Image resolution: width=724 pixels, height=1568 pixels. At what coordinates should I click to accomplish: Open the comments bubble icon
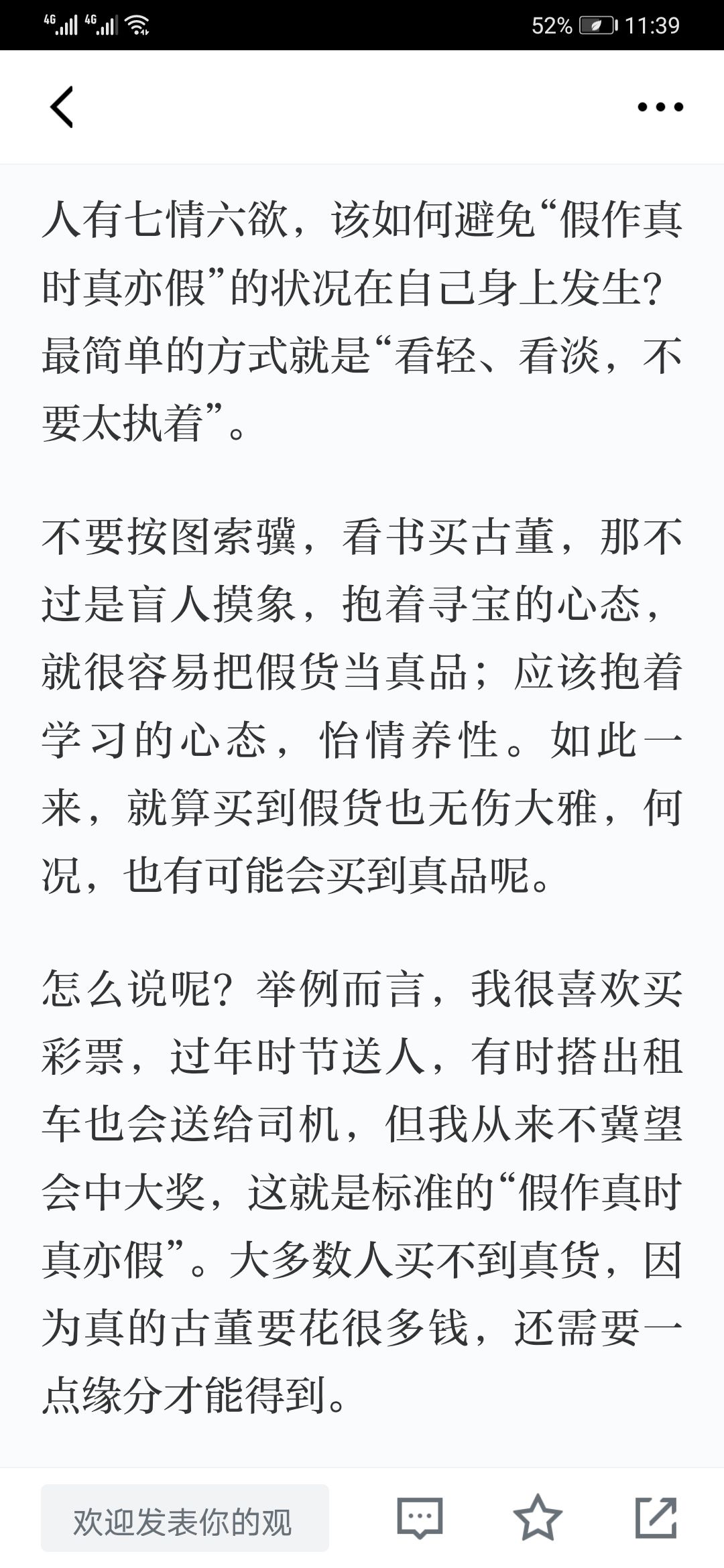[420, 1517]
